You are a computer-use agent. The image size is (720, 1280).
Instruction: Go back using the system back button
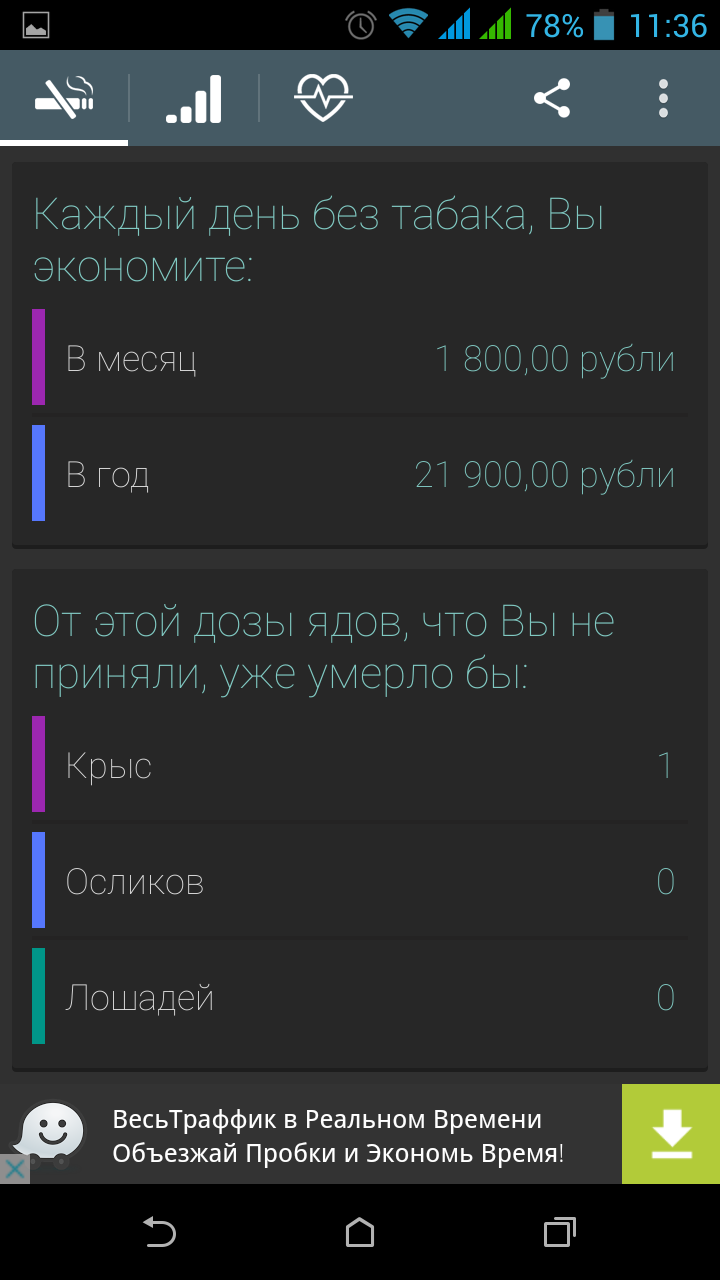159,1232
